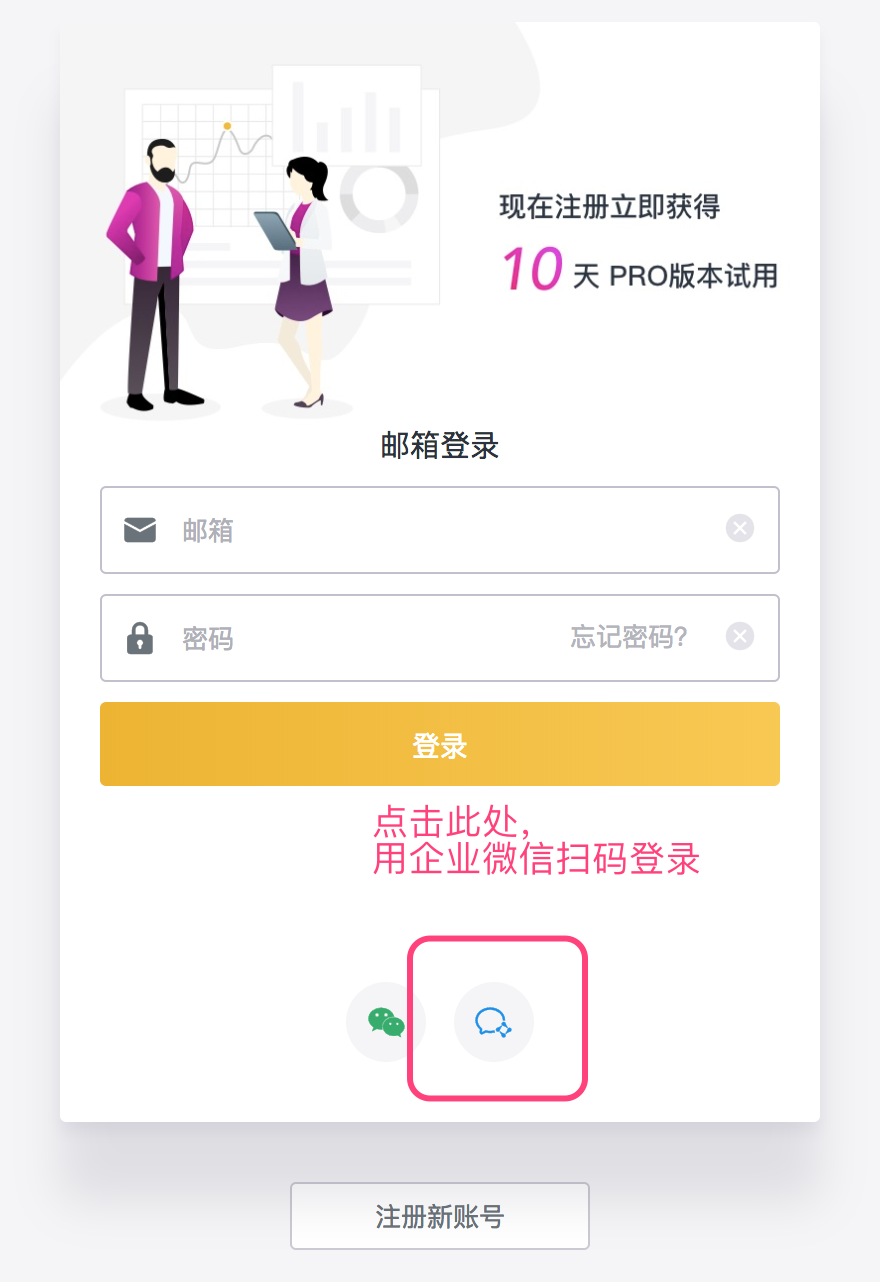Clear the 密码 field with its X icon
Image resolution: width=880 pixels, height=1282 pixels.
[740, 636]
